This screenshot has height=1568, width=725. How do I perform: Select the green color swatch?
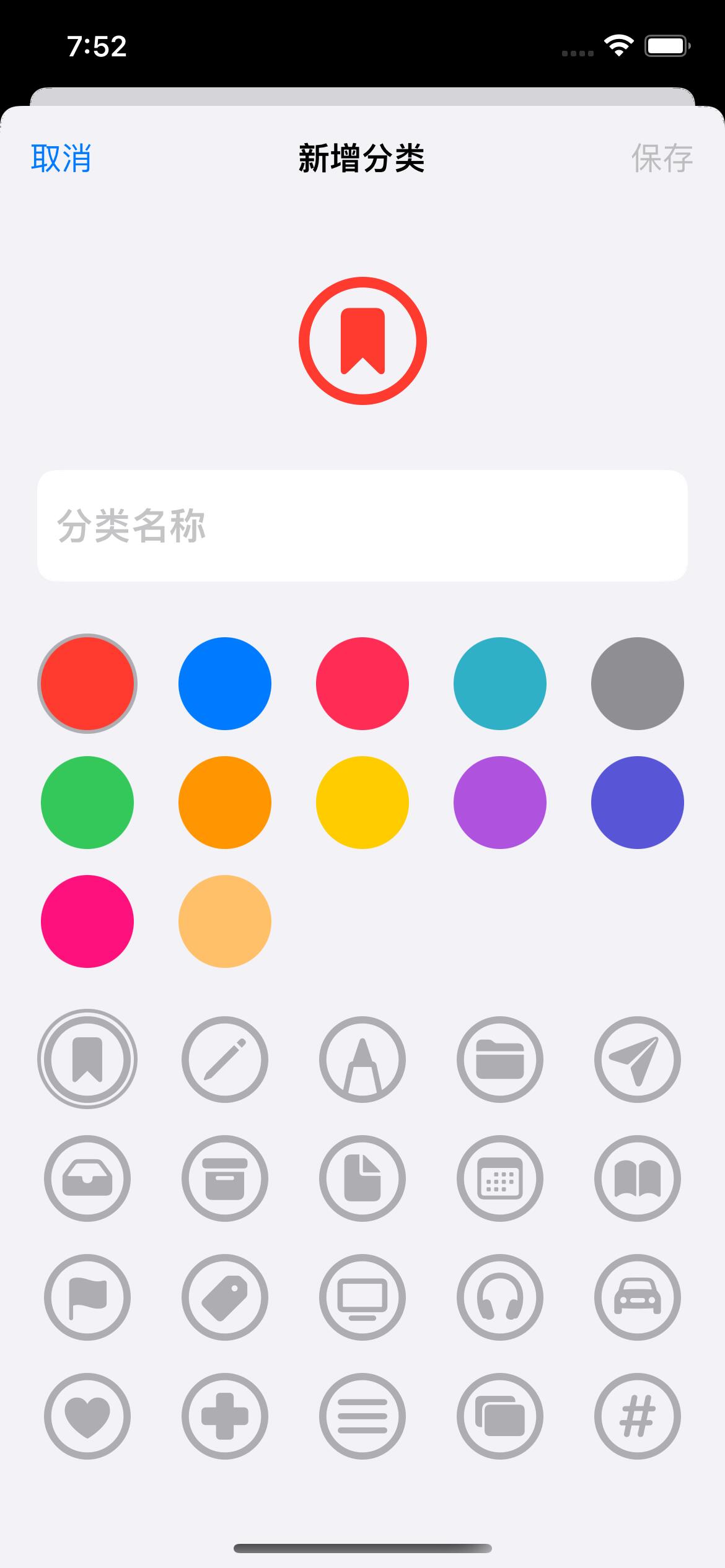tap(87, 803)
